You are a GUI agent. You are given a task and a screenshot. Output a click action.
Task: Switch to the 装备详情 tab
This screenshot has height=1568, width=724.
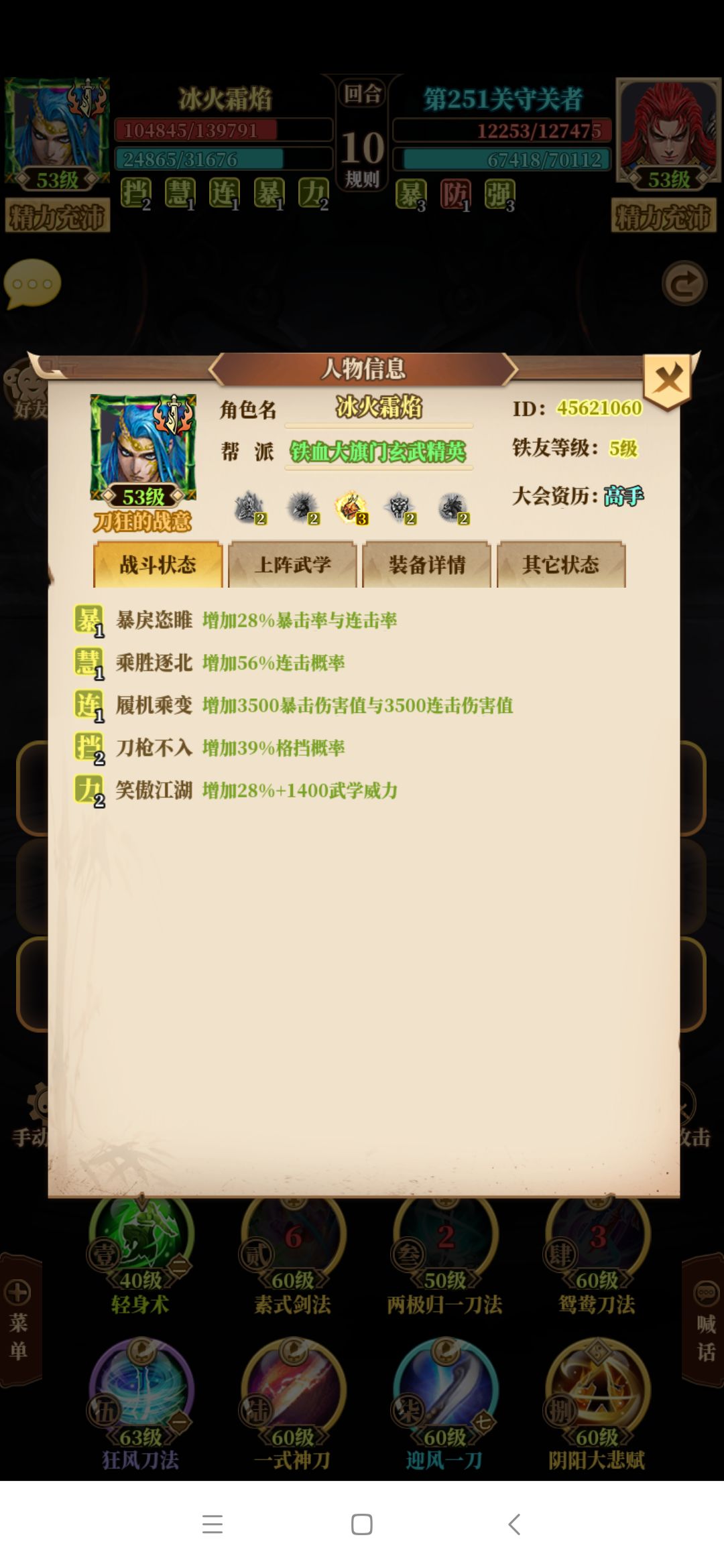click(427, 565)
